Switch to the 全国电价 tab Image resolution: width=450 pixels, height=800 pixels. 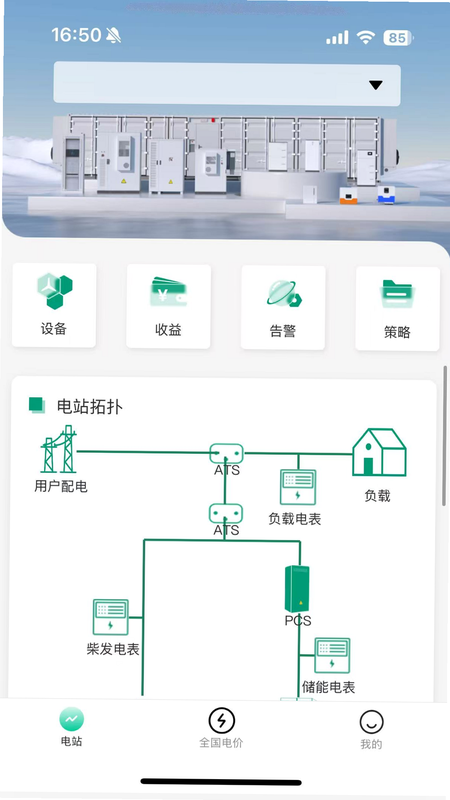point(221,728)
